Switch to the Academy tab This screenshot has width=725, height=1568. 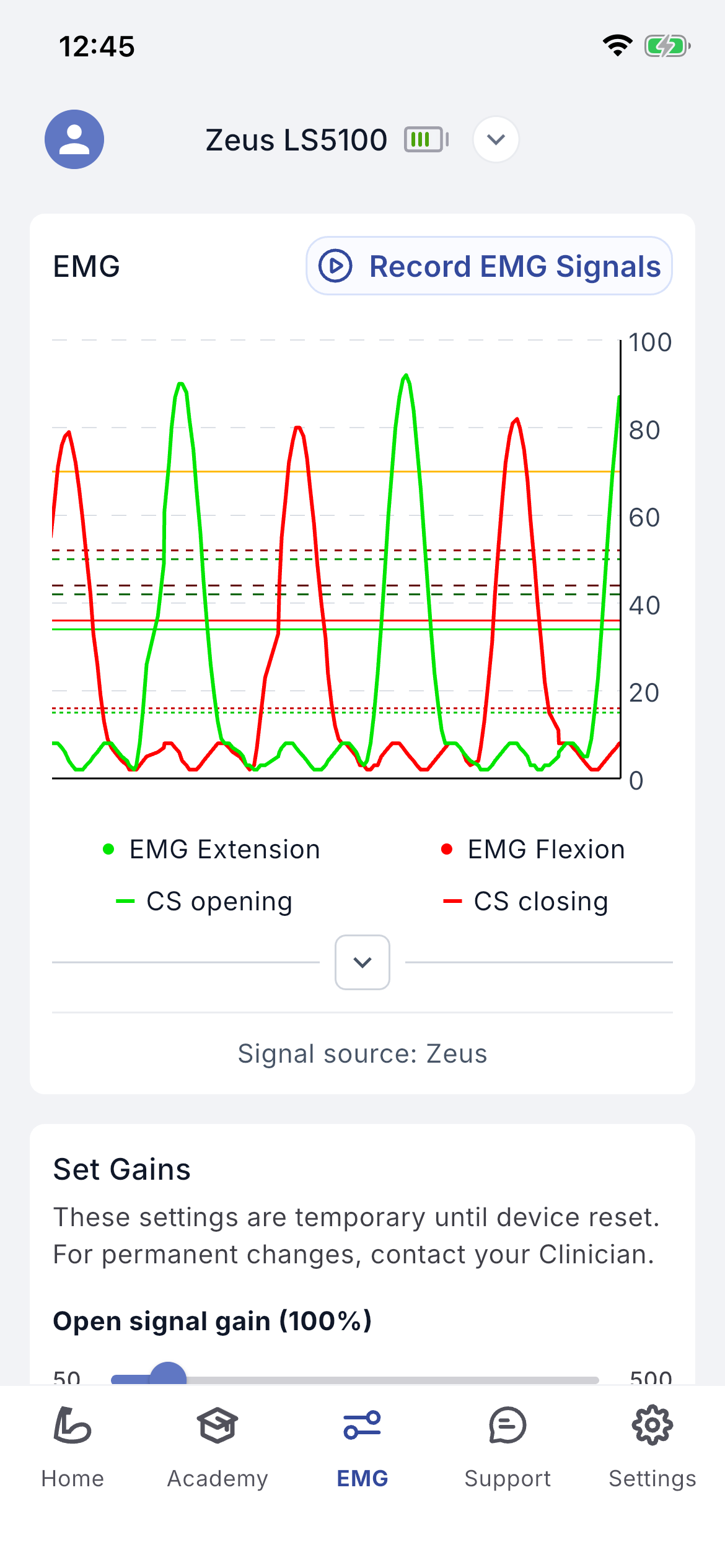[x=217, y=1448]
